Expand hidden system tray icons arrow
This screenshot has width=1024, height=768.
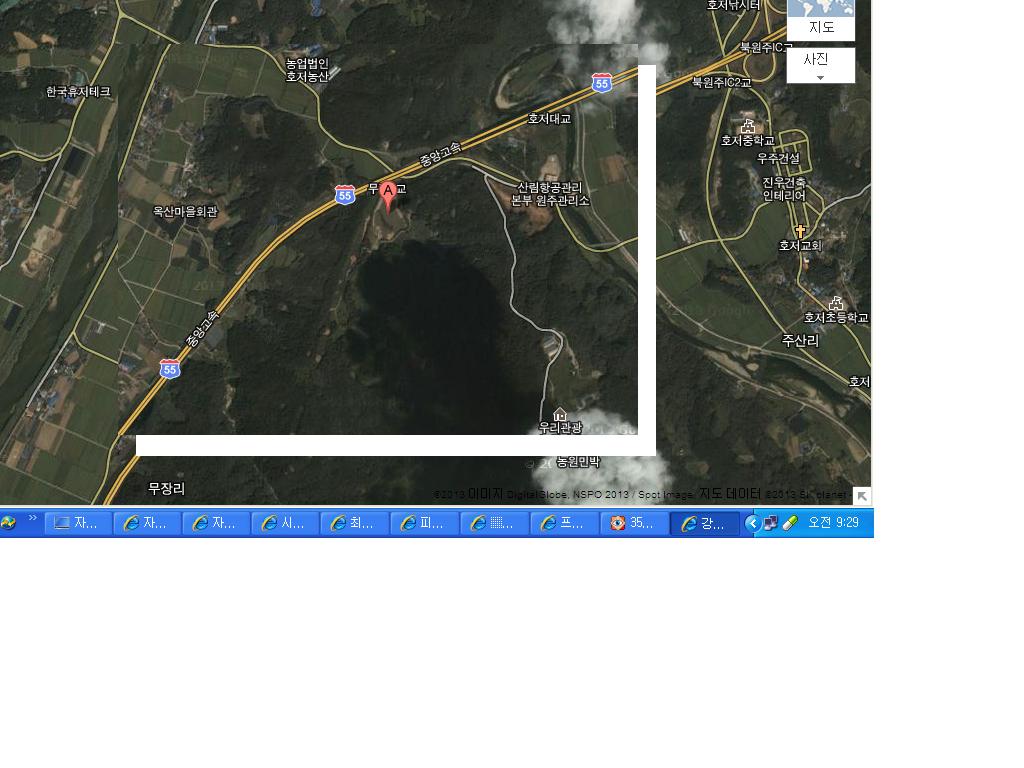(753, 523)
